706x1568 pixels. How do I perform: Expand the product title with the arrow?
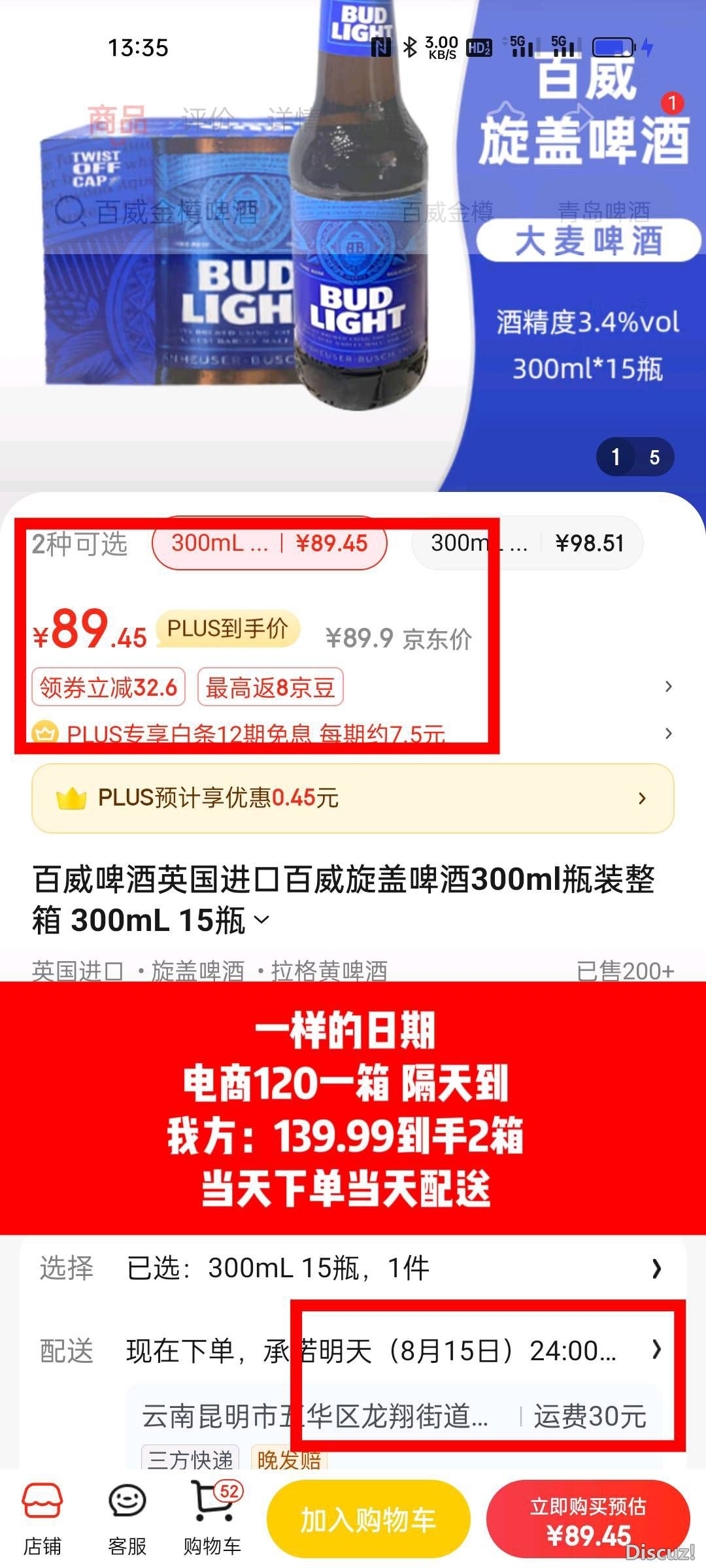[261, 920]
